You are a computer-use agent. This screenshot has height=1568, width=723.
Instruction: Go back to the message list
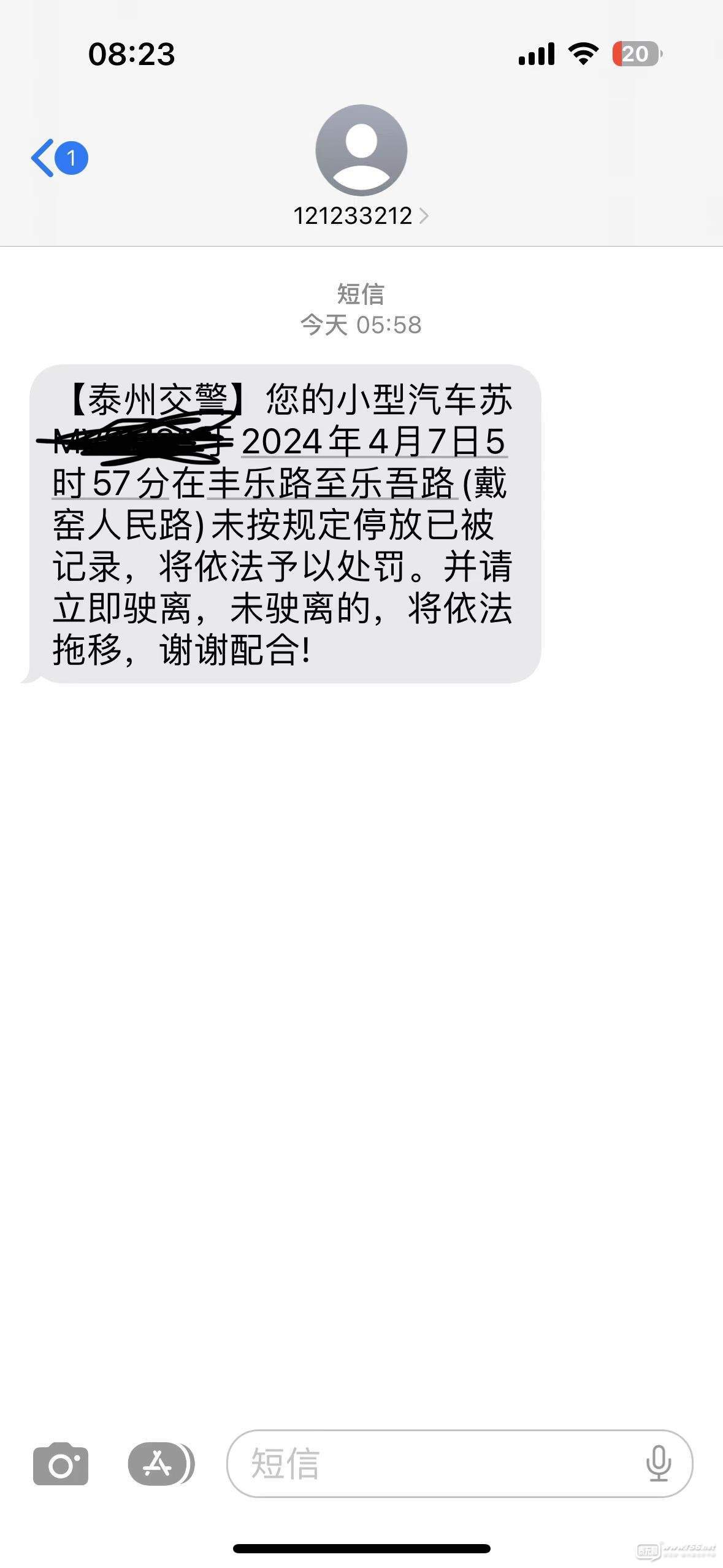pyautogui.click(x=59, y=158)
